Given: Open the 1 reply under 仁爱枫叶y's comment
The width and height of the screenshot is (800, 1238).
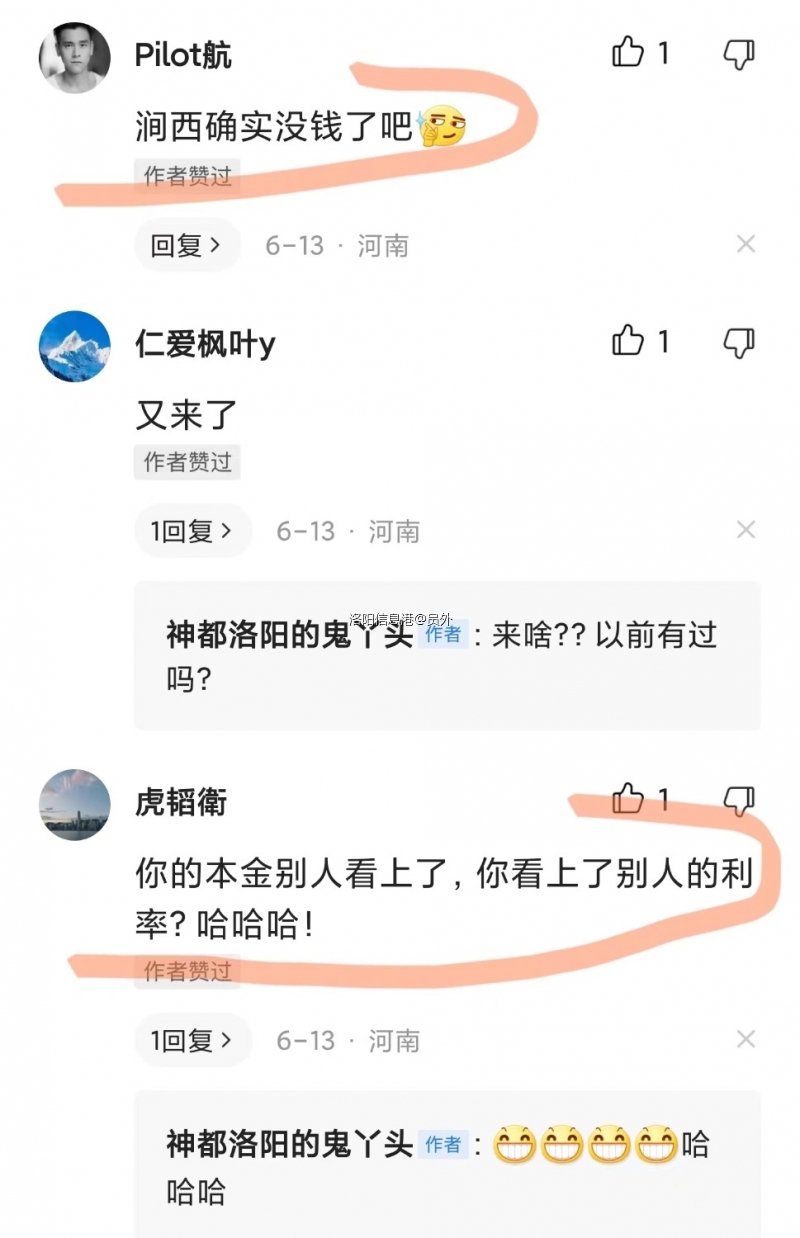Looking at the screenshot, I should [x=192, y=531].
